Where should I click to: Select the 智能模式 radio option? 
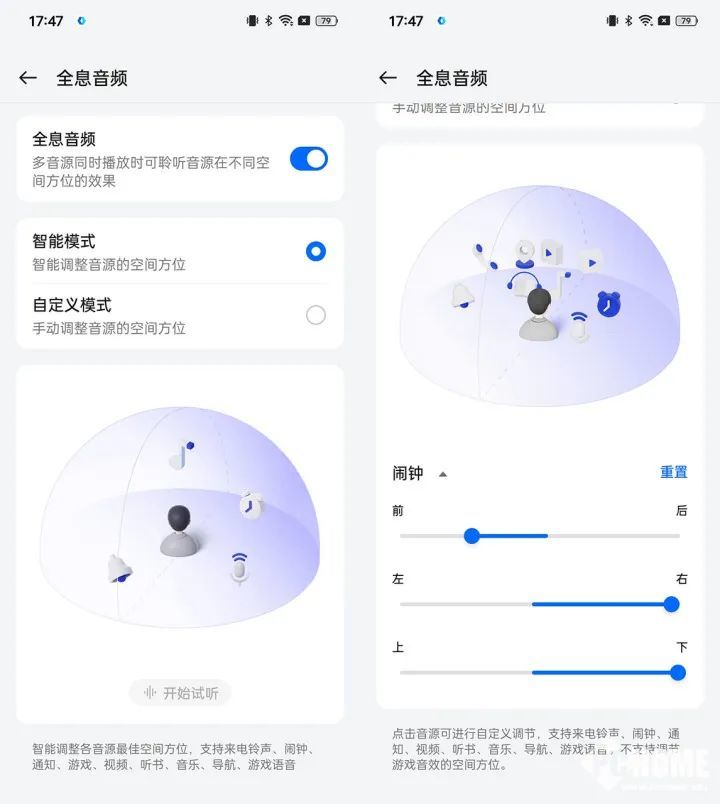[315, 251]
